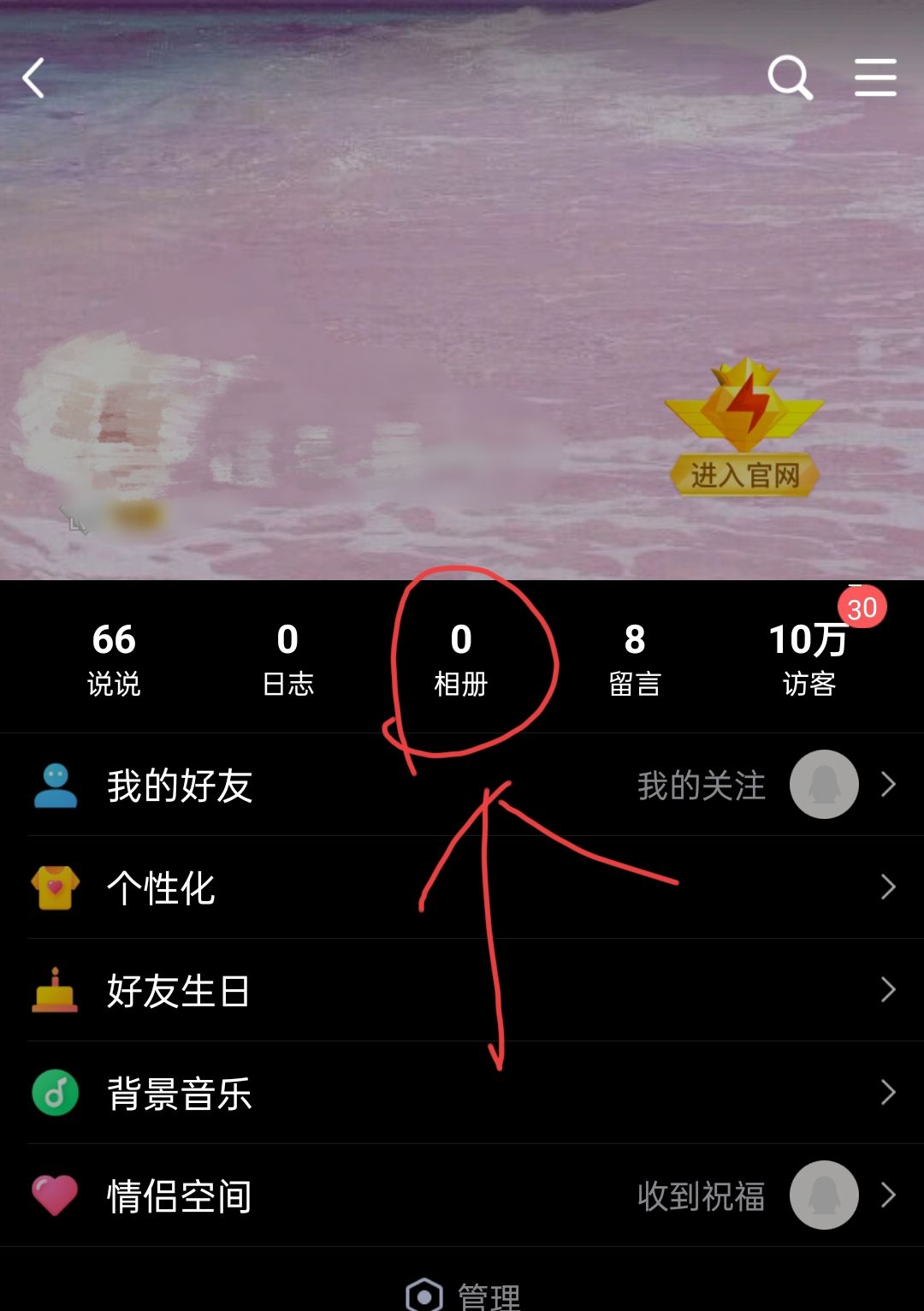924x1311 pixels.
Task: Open the 说说 posts count
Action: point(114,659)
